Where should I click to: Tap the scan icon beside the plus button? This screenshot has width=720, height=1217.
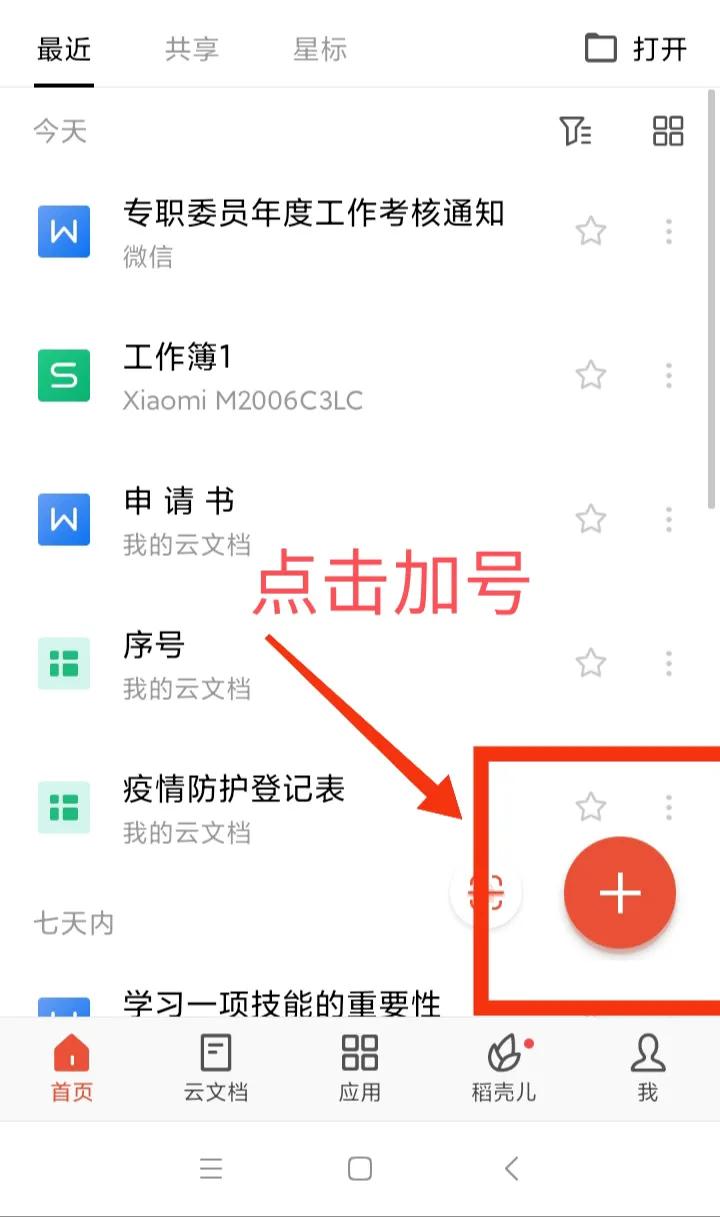point(487,893)
